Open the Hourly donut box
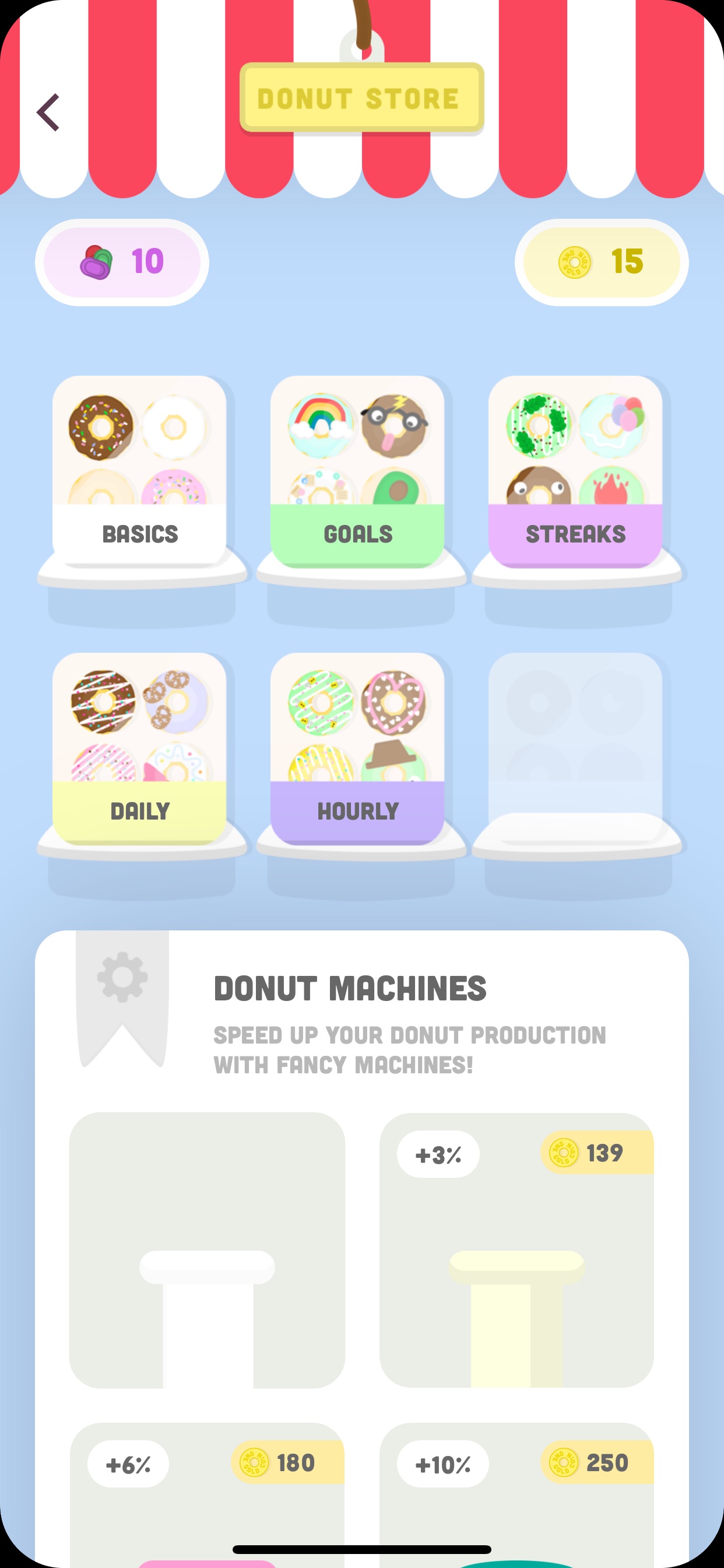The height and width of the screenshot is (1568, 724). click(x=357, y=748)
